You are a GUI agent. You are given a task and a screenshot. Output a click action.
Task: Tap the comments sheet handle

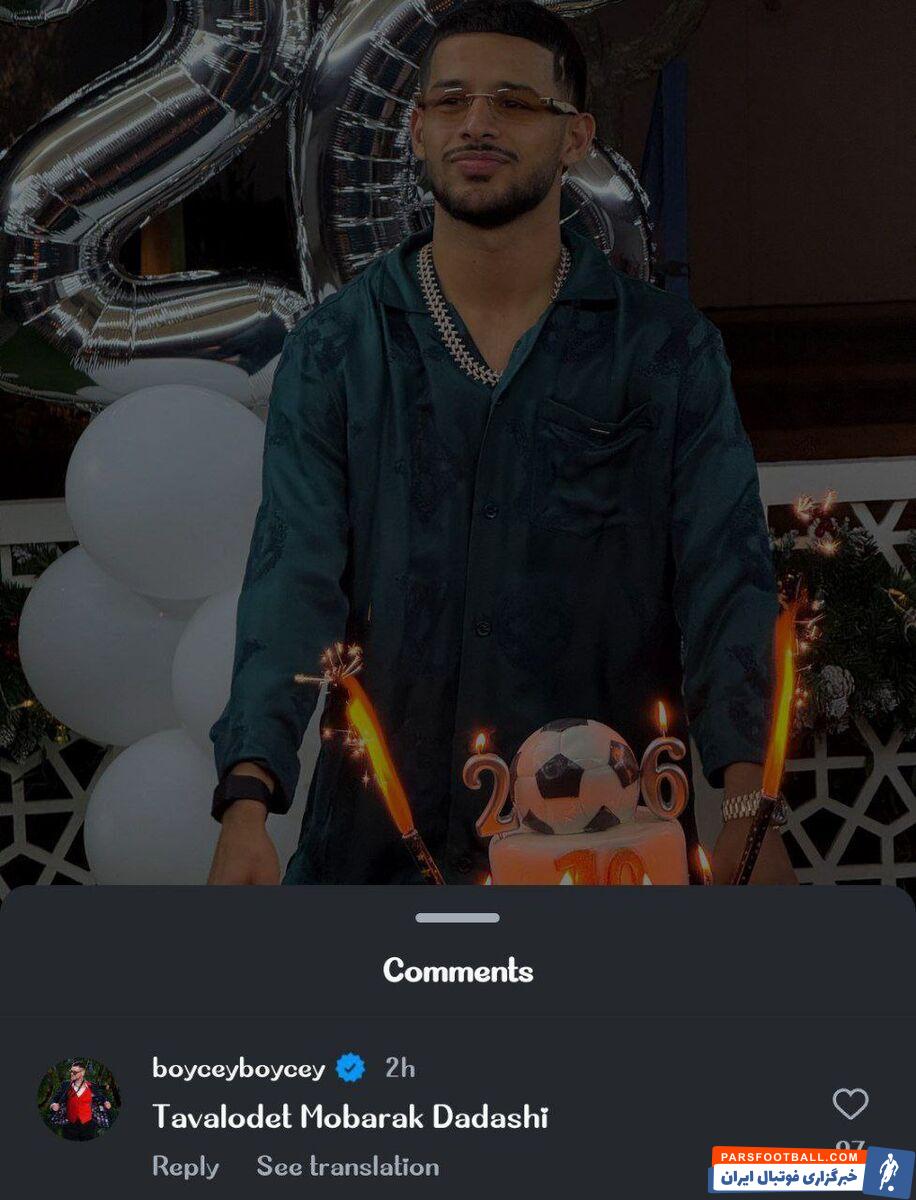point(457,917)
